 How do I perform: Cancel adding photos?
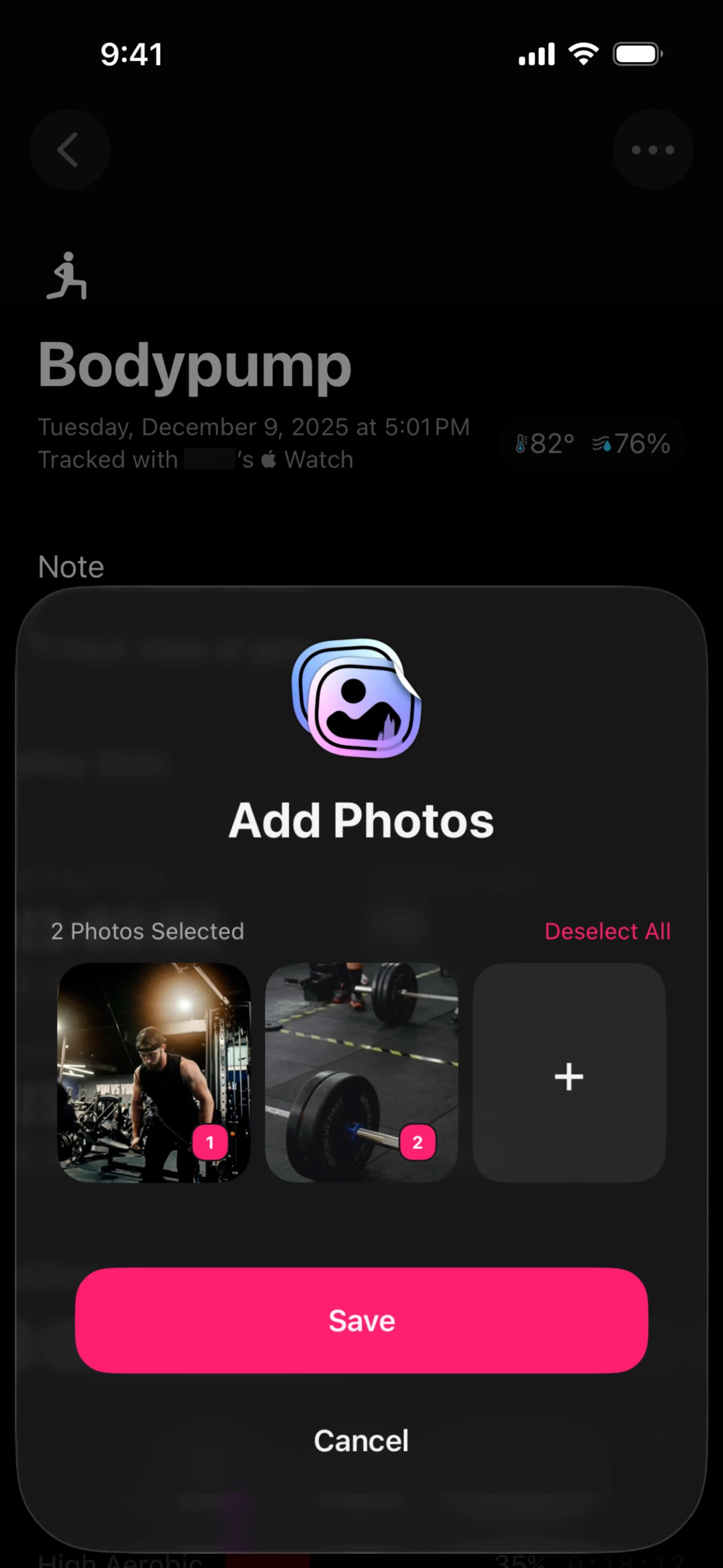coord(361,1441)
